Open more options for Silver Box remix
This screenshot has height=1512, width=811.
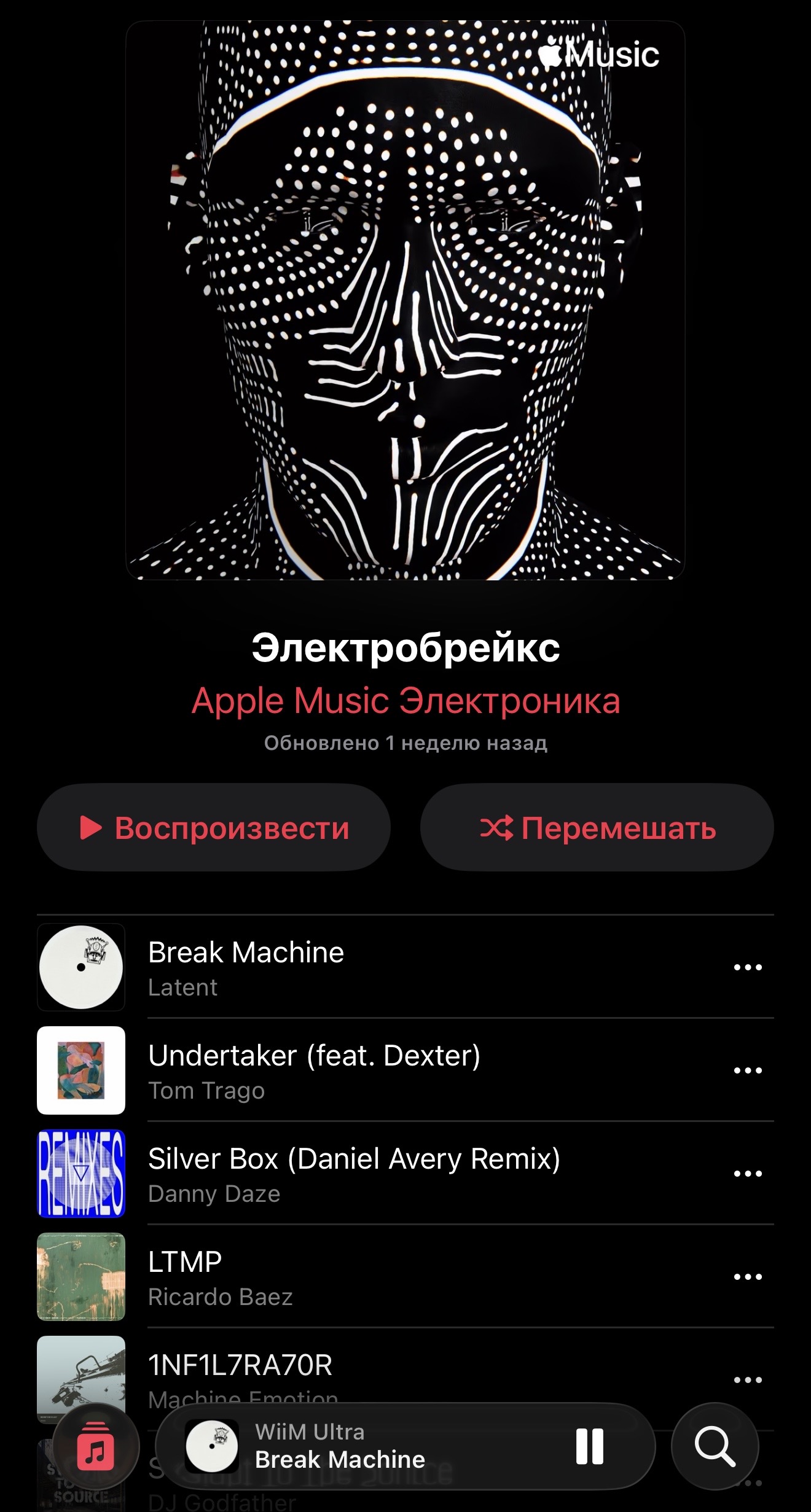747,1174
